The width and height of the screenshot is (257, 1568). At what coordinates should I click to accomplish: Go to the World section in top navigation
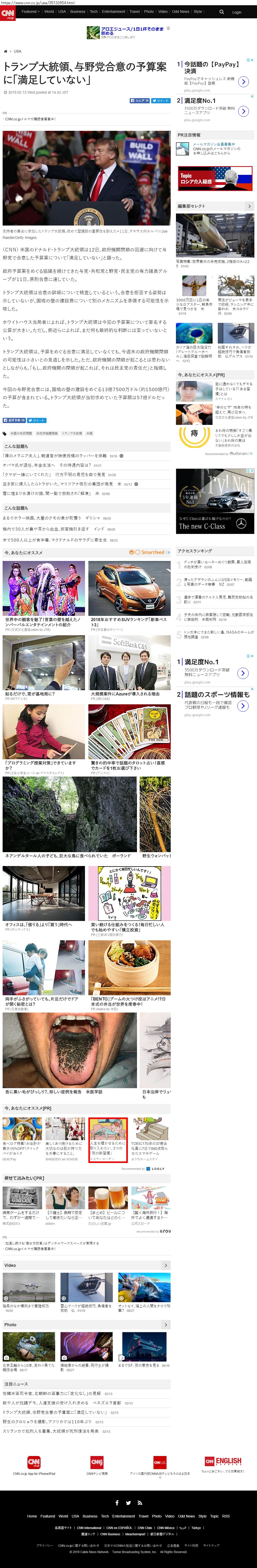click(49, 12)
